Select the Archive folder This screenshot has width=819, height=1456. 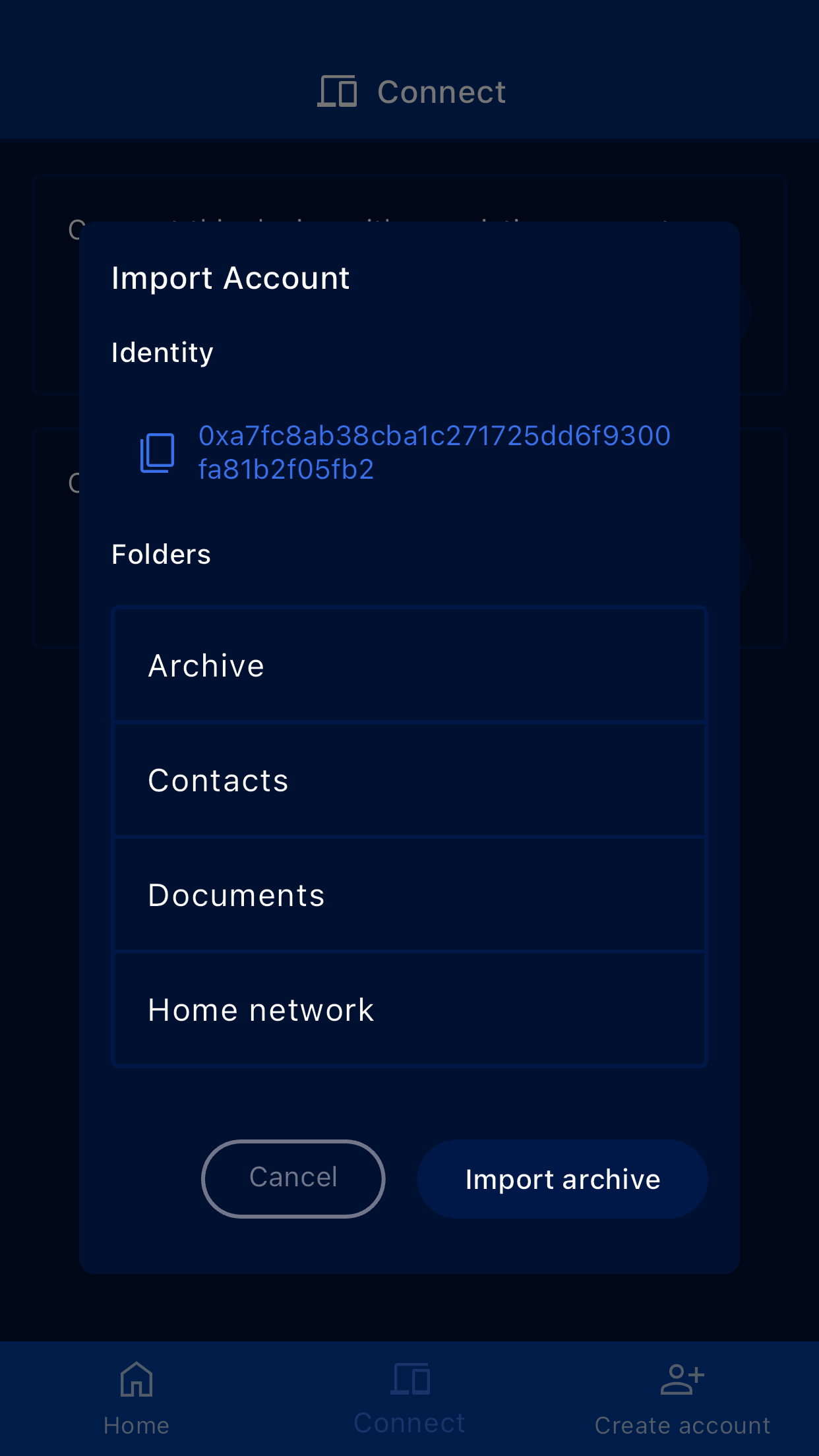pyautogui.click(x=409, y=665)
